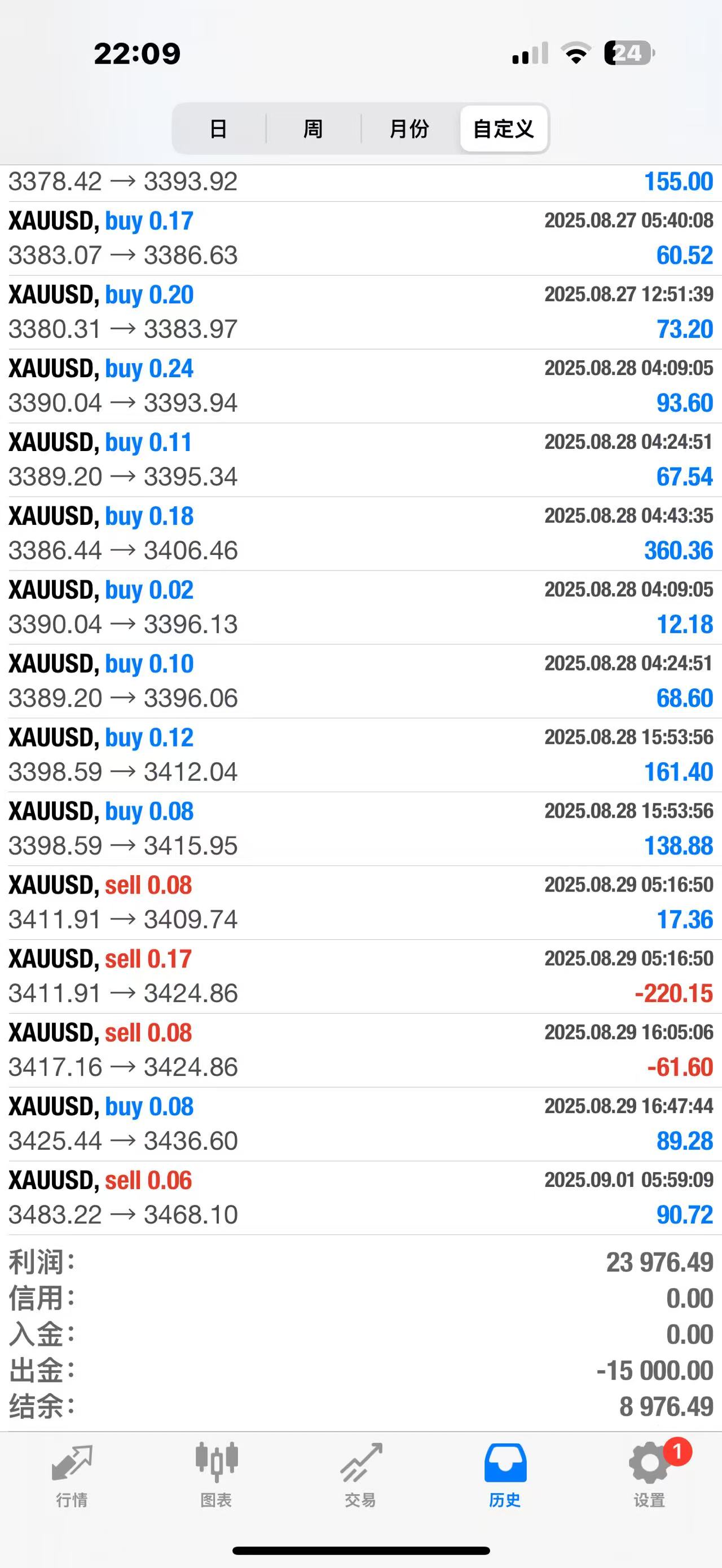Expand the buy 0.17 trade with profit 60.52

[x=360, y=238]
